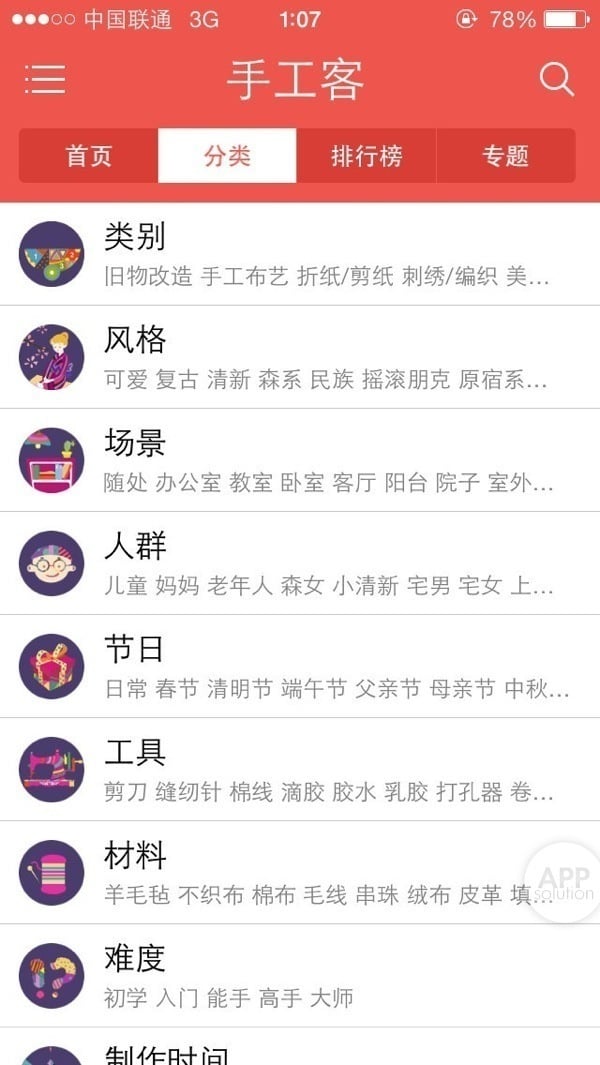Open the hamburger drawer menu
600x1065 pixels.
(x=45, y=79)
